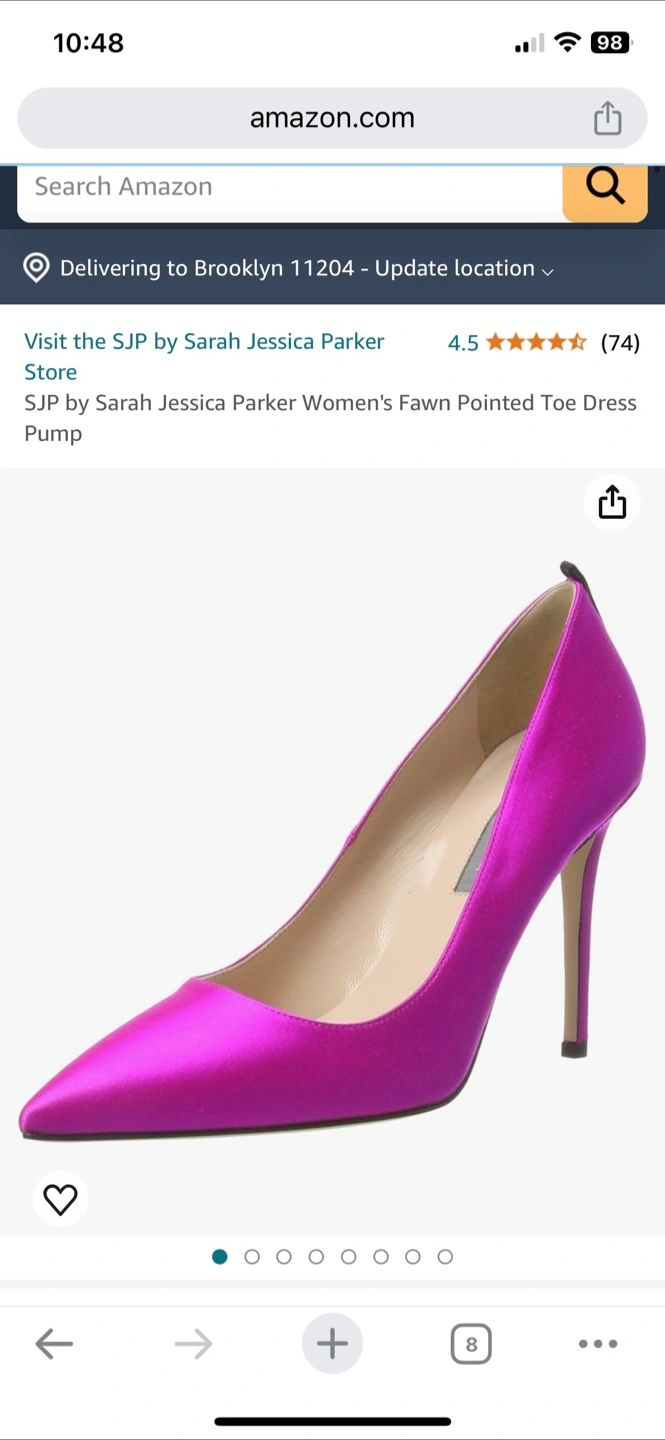This screenshot has width=665, height=1440.
Task: Open the browser overflow menu
Action: point(598,1344)
